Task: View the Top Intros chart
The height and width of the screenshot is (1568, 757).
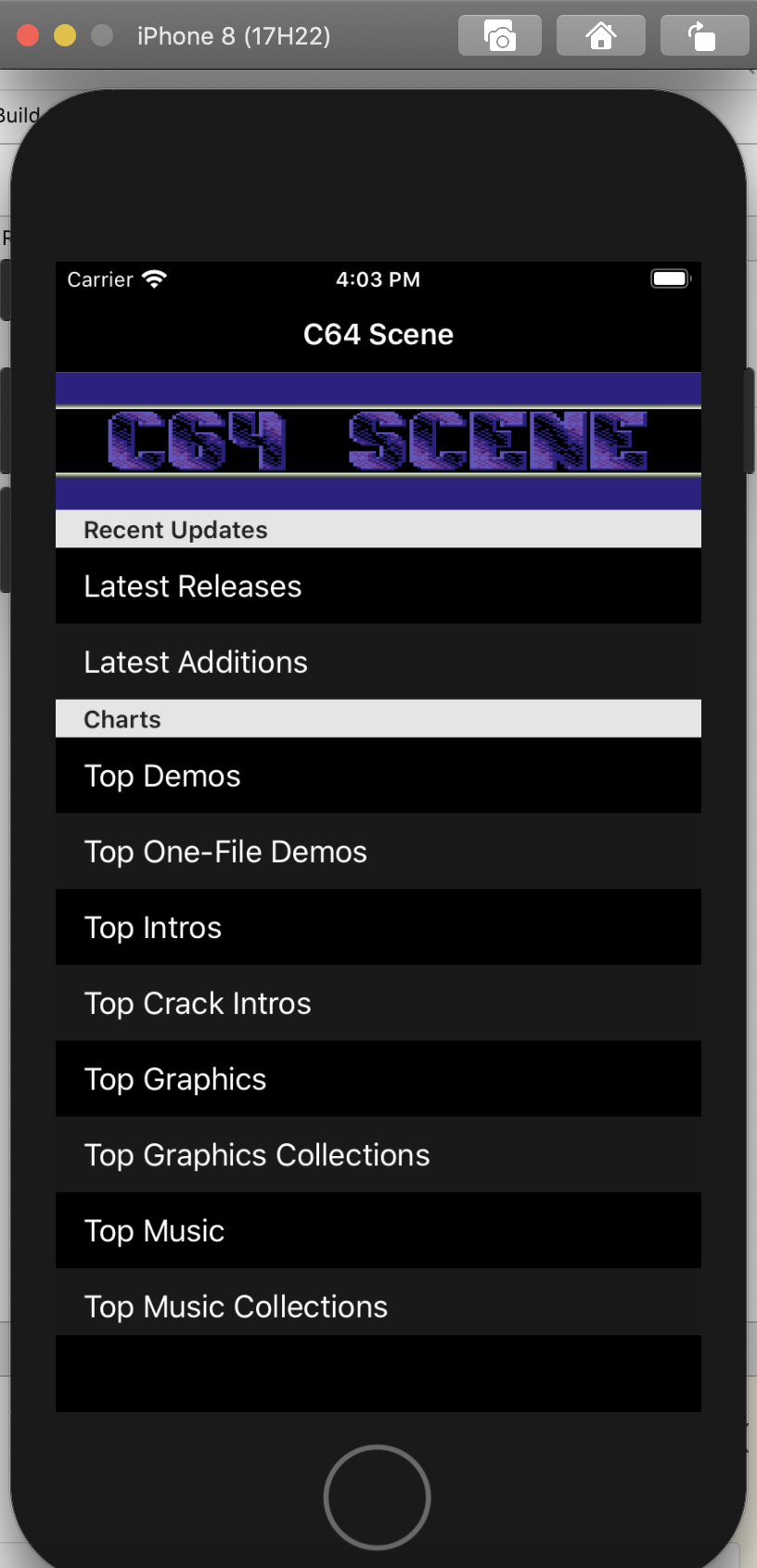Action: tap(378, 927)
